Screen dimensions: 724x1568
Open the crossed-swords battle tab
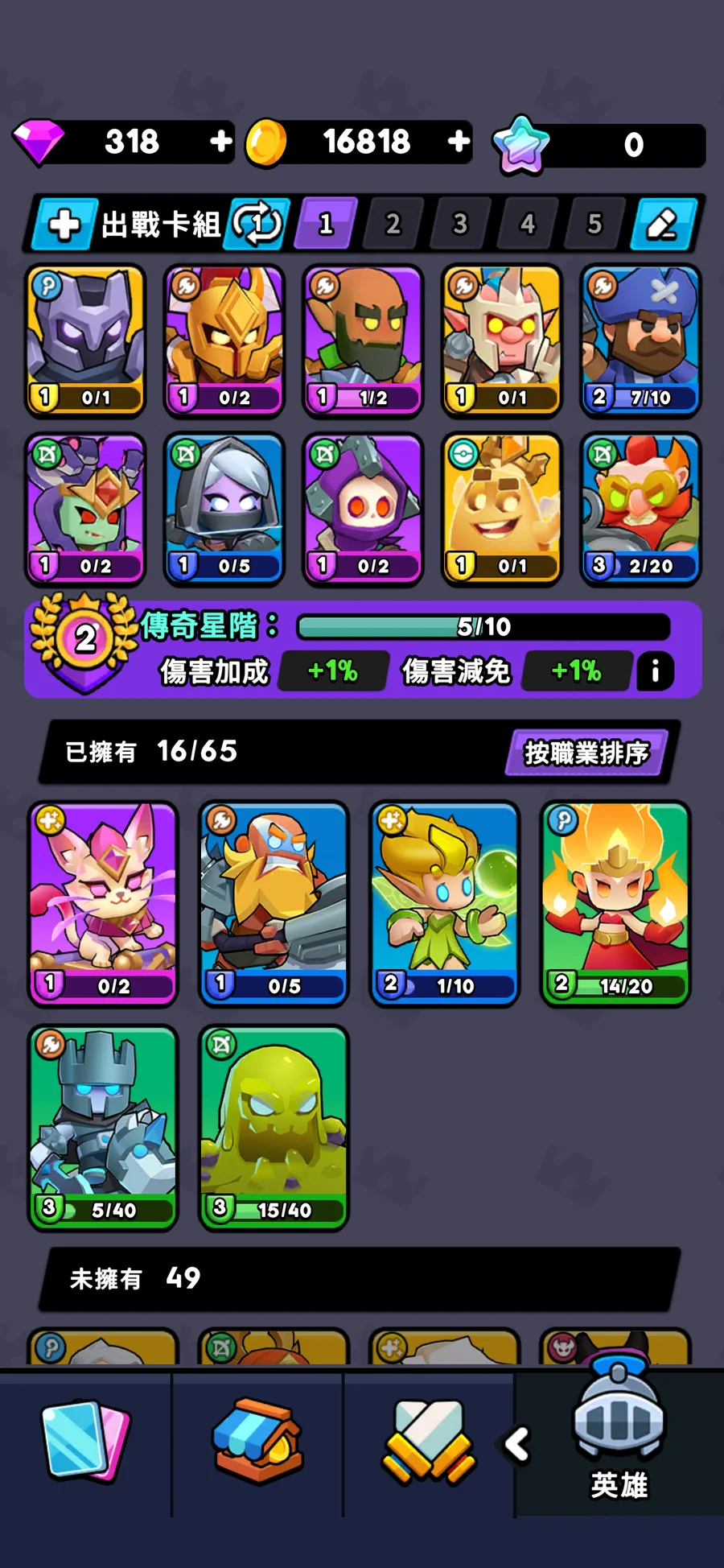pos(429,1442)
